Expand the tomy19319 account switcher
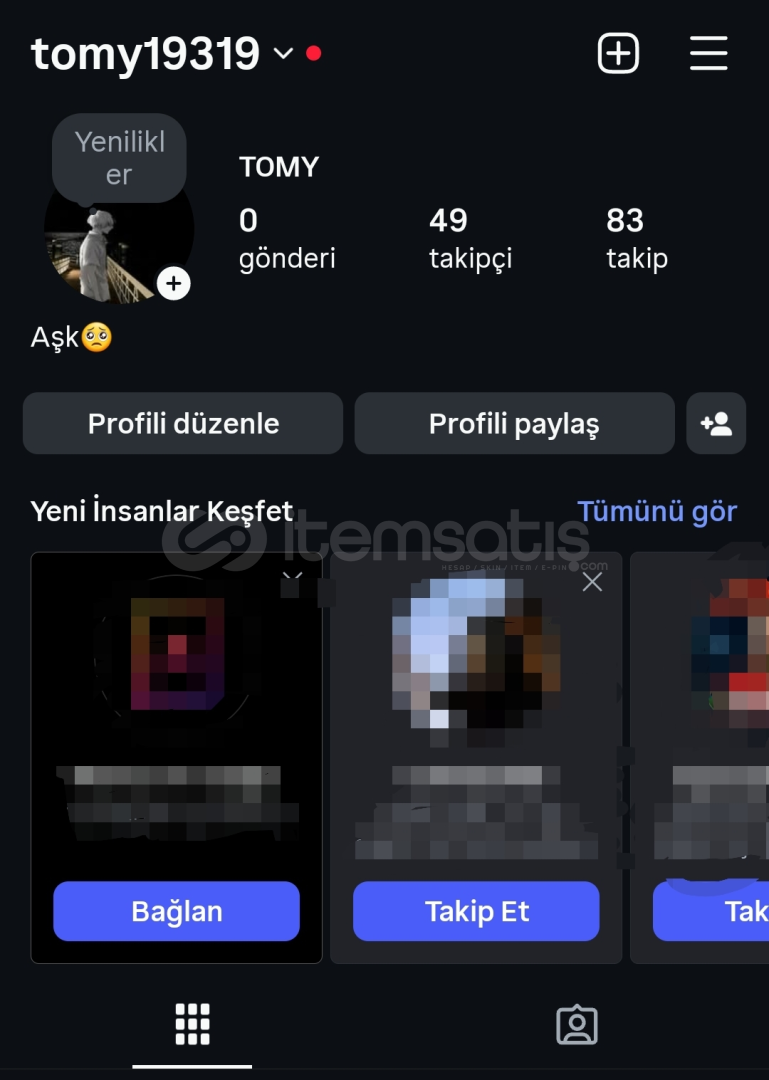The image size is (769, 1080). pyautogui.click(x=283, y=53)
